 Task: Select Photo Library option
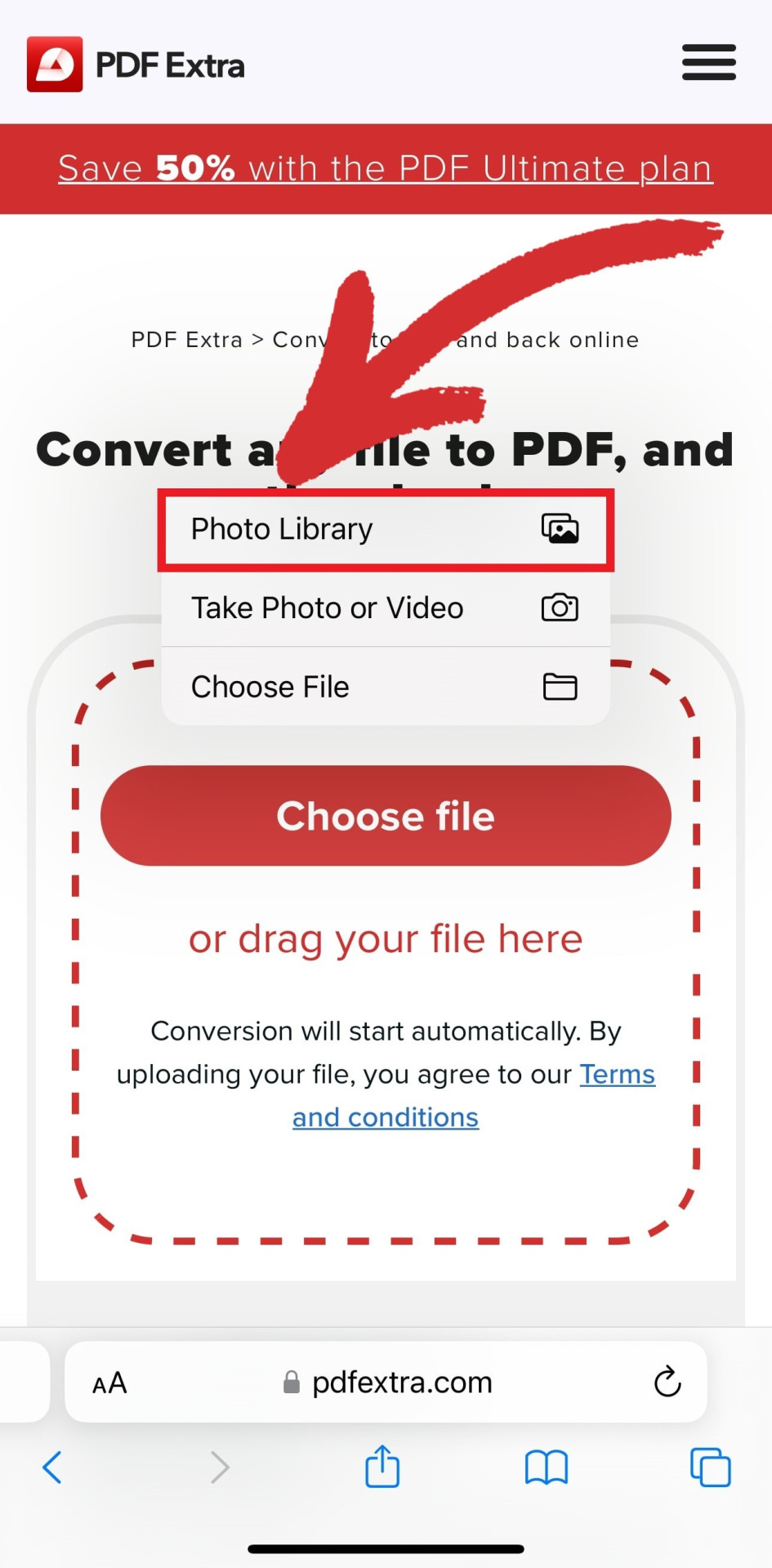point(385,529)
